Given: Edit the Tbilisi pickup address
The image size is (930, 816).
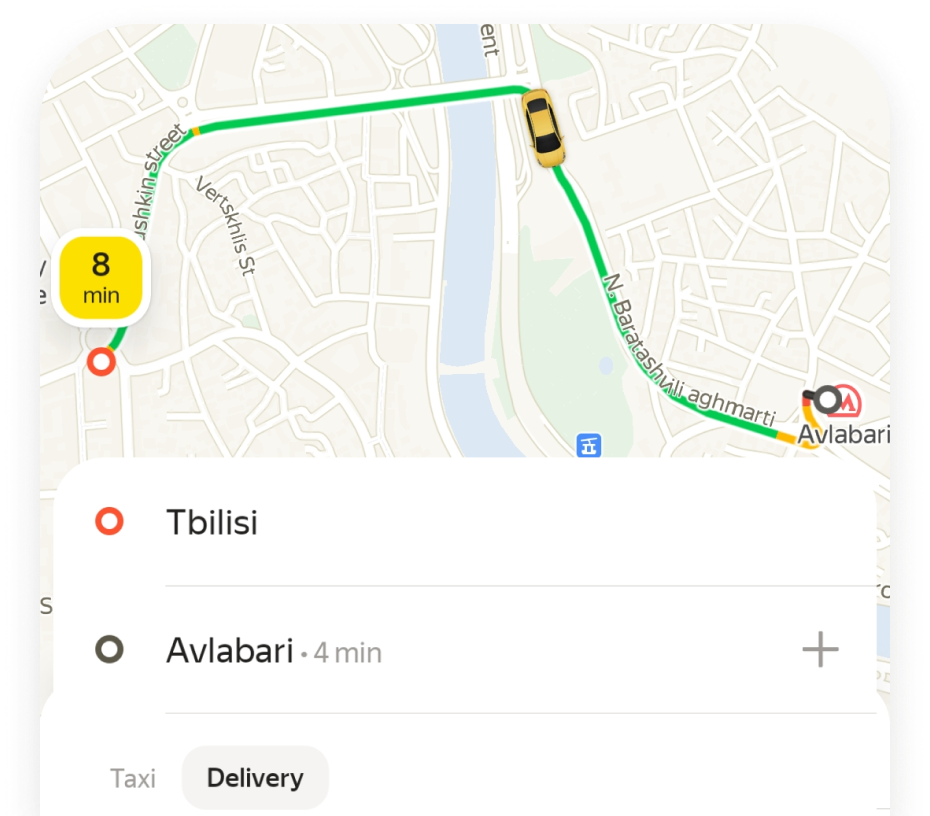Looking at the screenshot, I should (x=212, y=522).
